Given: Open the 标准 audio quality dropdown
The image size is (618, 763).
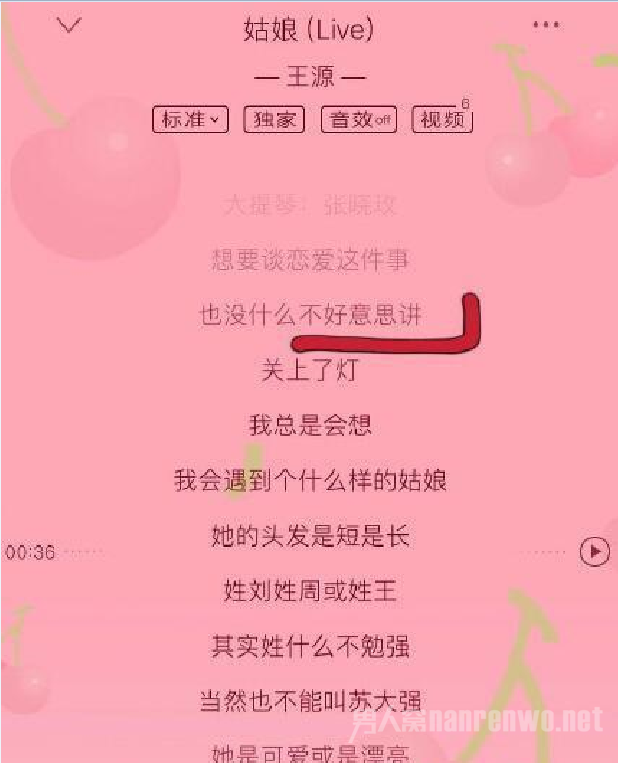Looking at the screenshot, I should point(190,120).
